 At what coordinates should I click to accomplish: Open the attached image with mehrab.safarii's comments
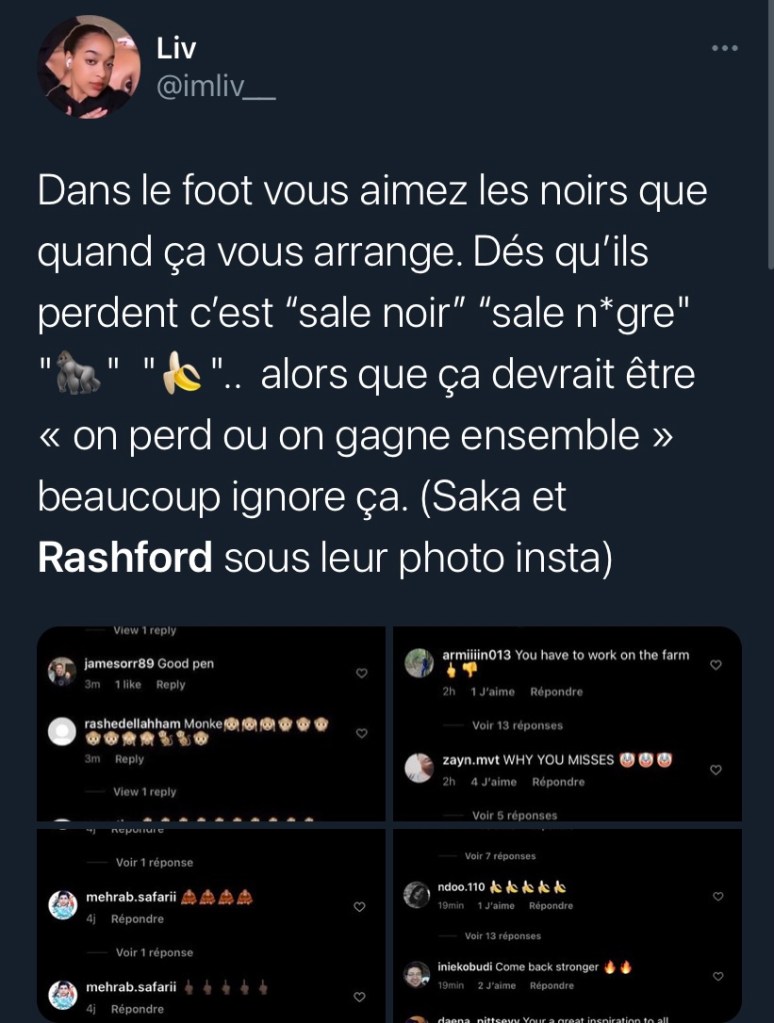[x=212, y=924]
